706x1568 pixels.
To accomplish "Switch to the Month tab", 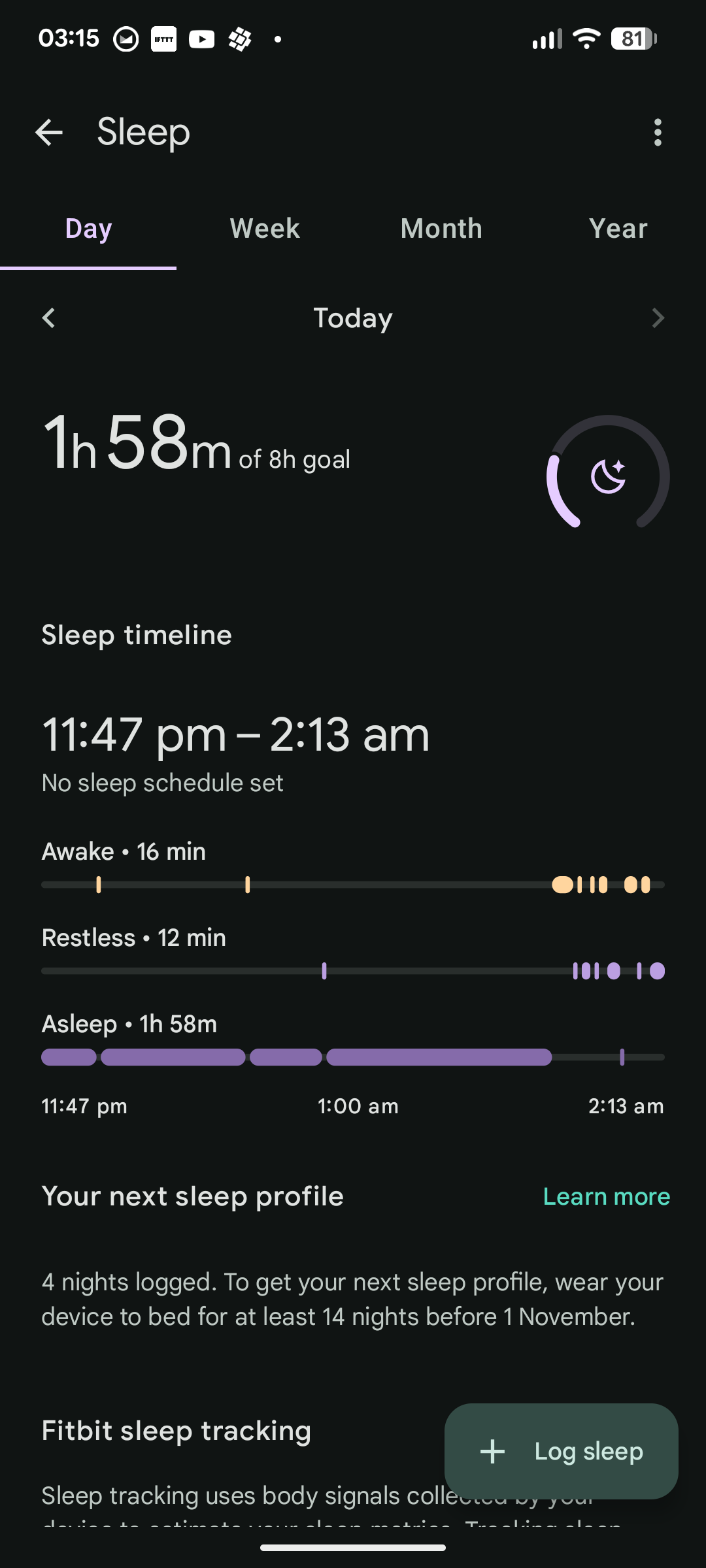I will coord(441,229).
